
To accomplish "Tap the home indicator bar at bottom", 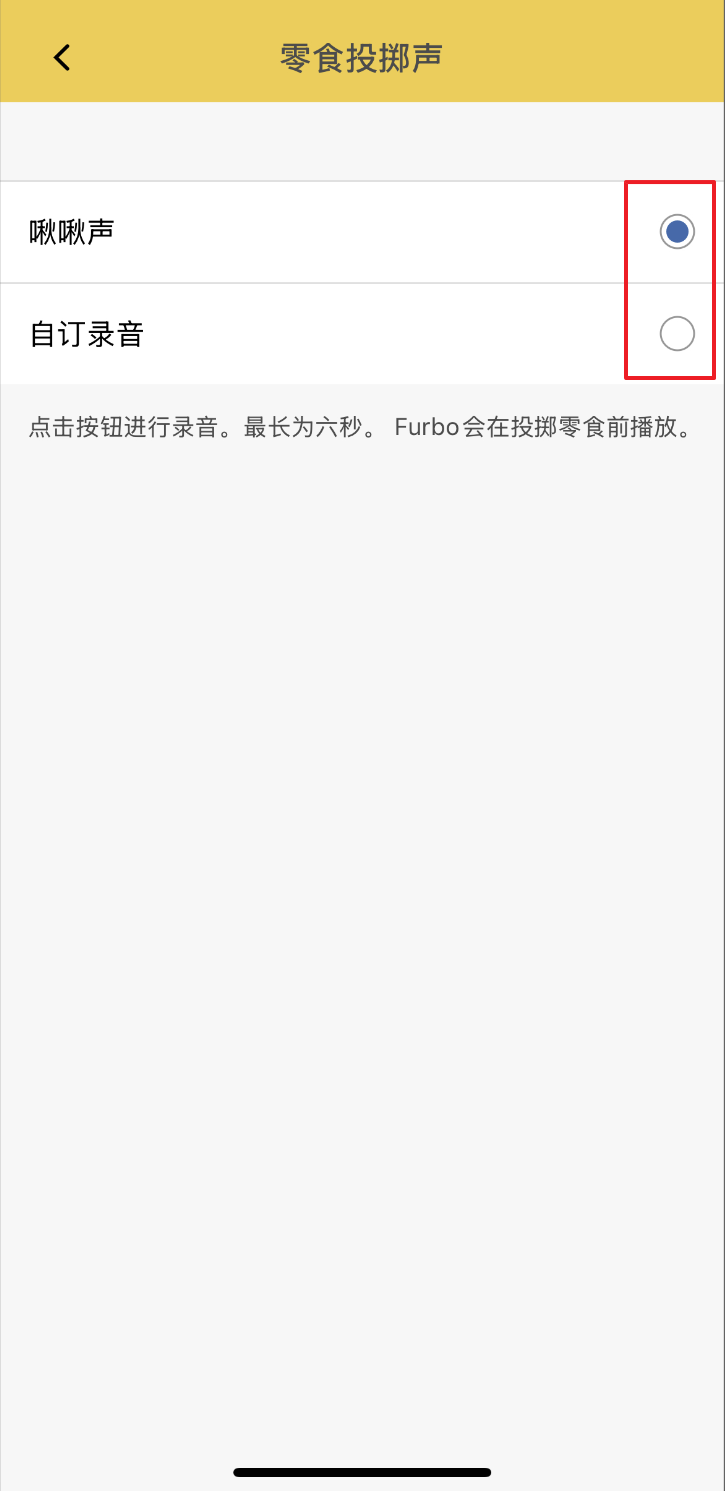I will [362, 1471].
